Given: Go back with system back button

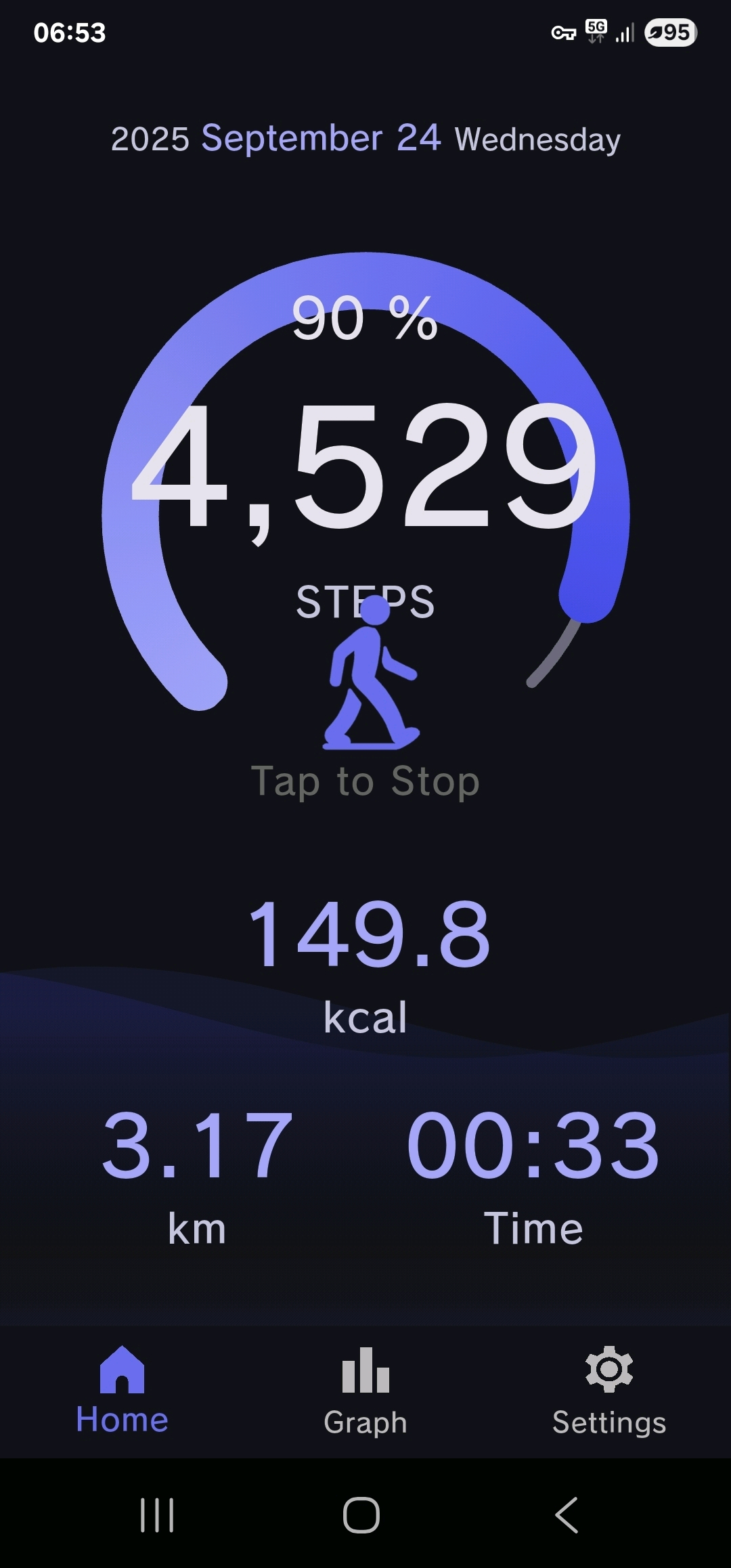Looking at the screenshot, I should [x=567, y=1515].
